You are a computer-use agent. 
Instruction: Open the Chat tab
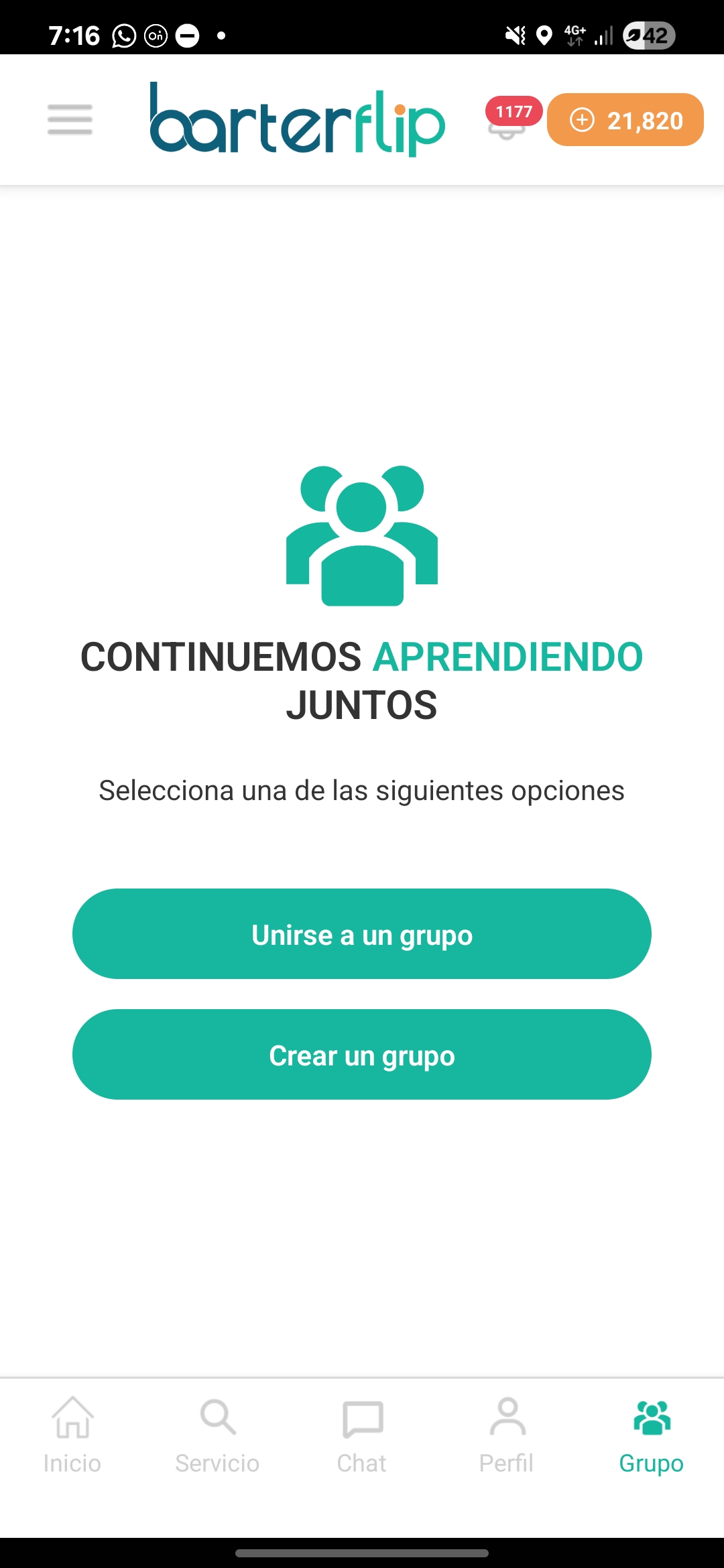click(362, 1435)
